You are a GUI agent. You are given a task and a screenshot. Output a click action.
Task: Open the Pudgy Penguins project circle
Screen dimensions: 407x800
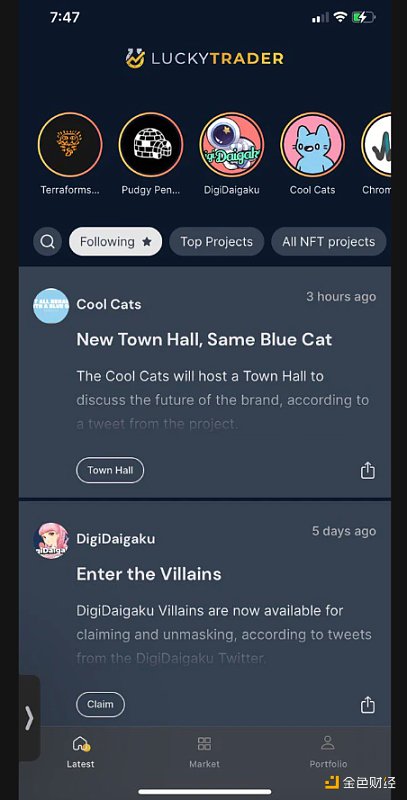tap(151, 145)
